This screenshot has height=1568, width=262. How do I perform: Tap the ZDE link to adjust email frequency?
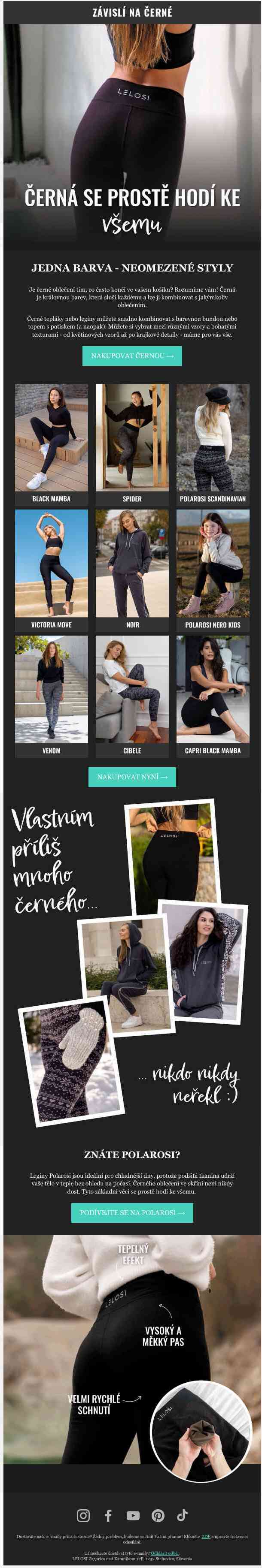[206, 1536]
